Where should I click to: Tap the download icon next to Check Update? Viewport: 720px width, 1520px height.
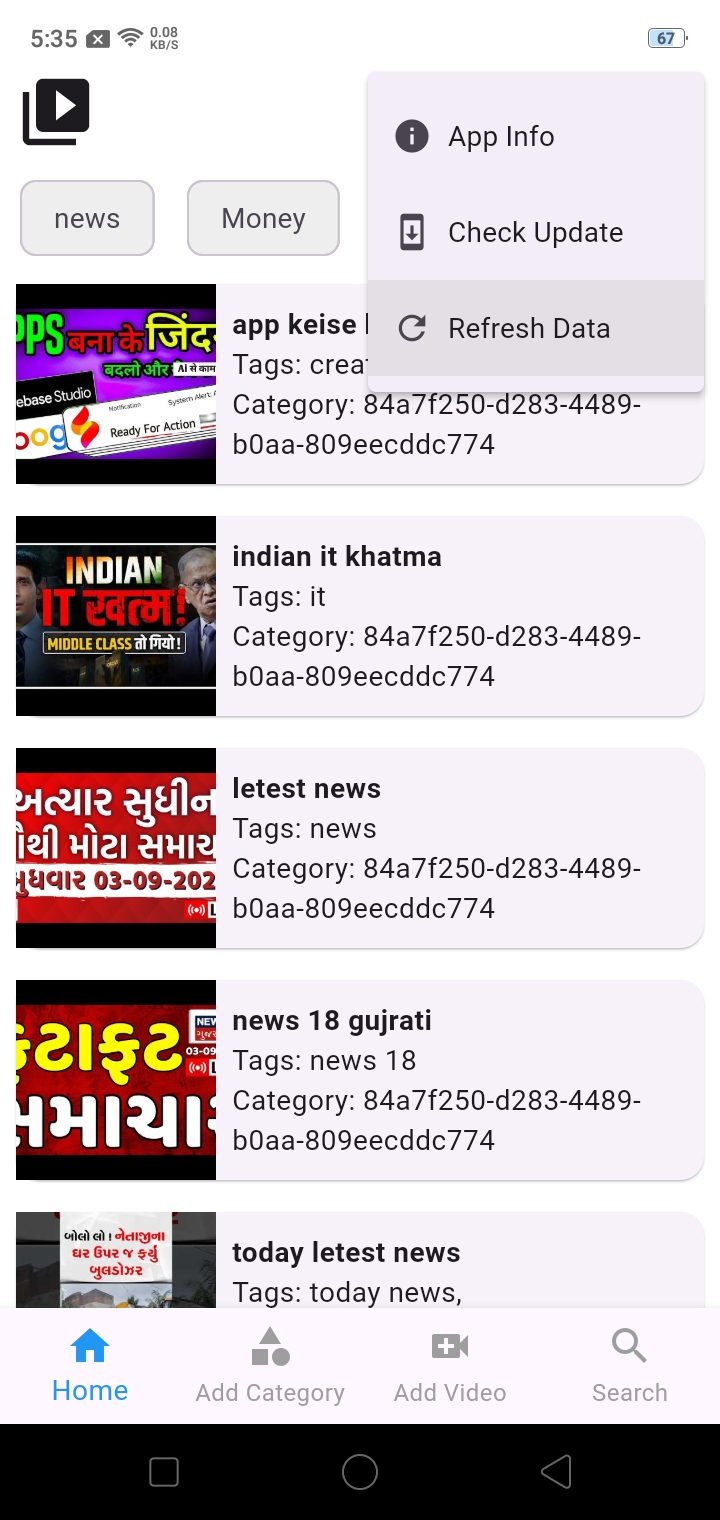click(411, 232)
